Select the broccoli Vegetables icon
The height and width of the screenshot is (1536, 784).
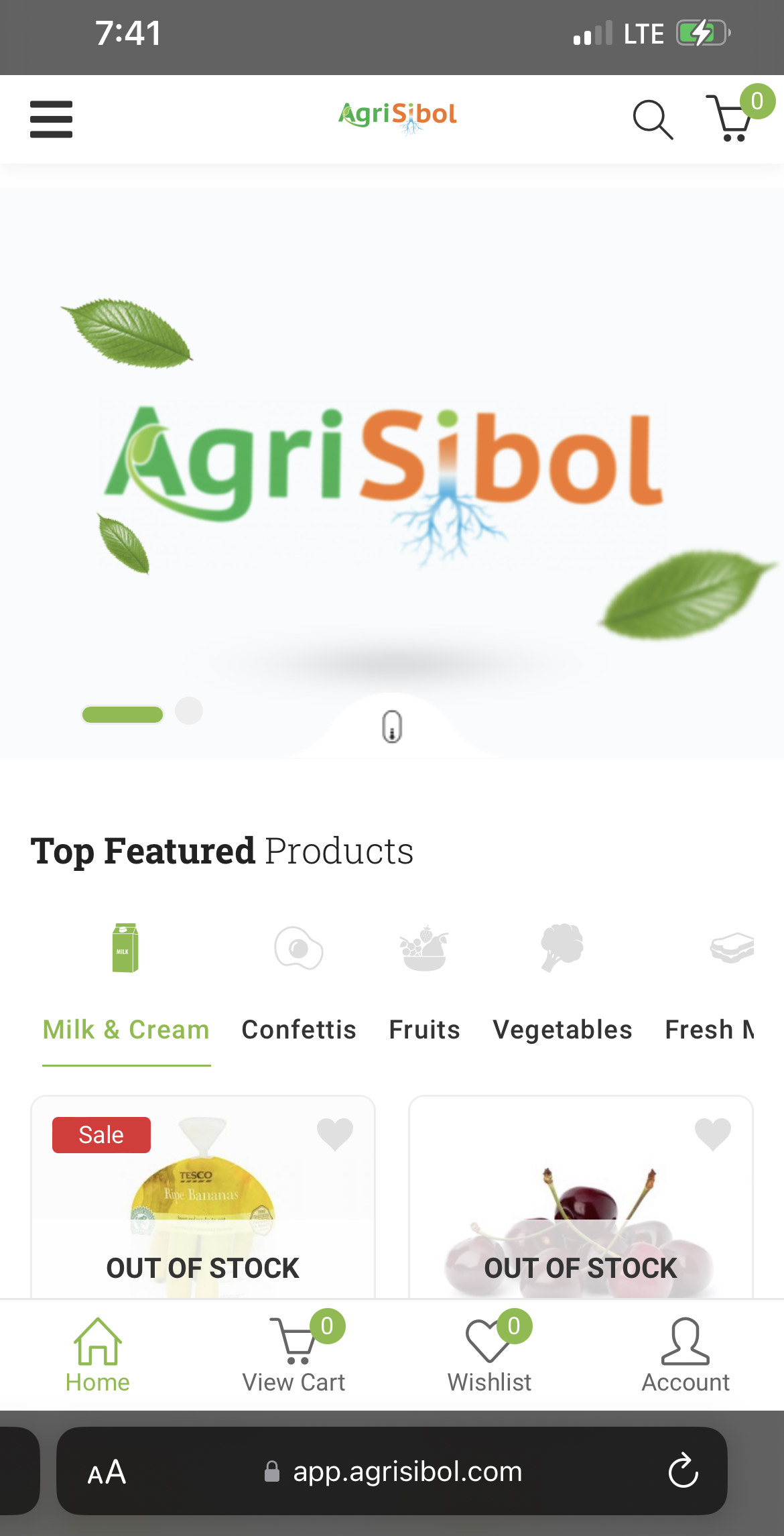click(562, 948)
